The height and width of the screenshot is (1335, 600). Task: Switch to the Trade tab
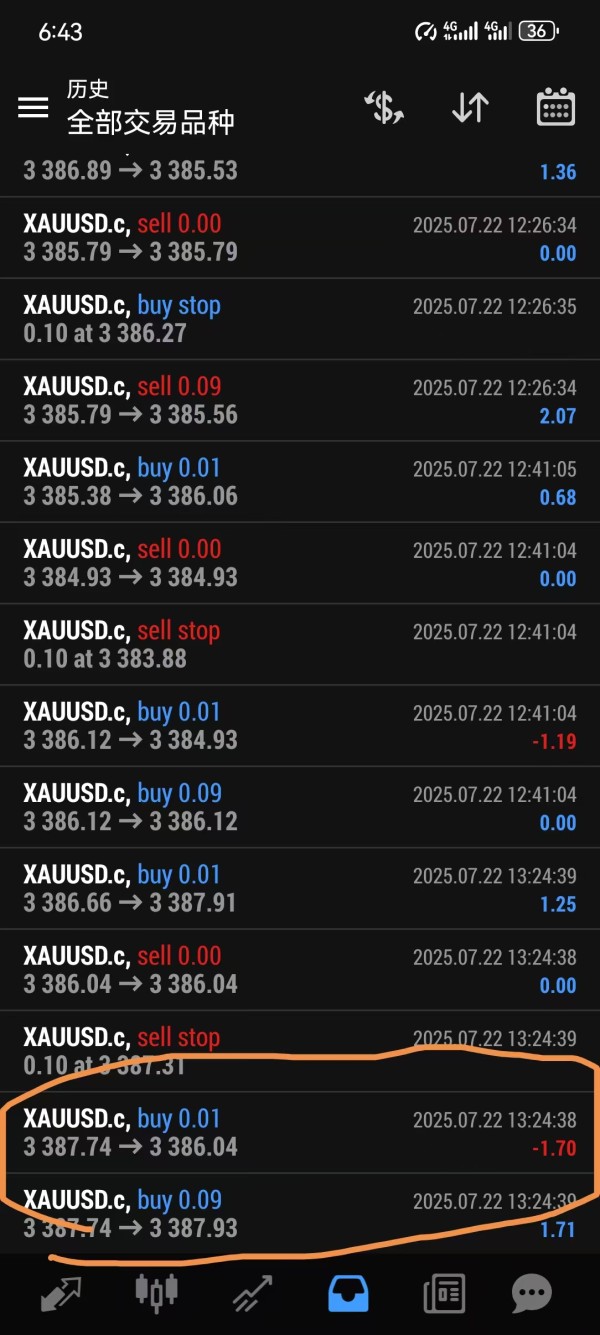(x=253, y=1294)
